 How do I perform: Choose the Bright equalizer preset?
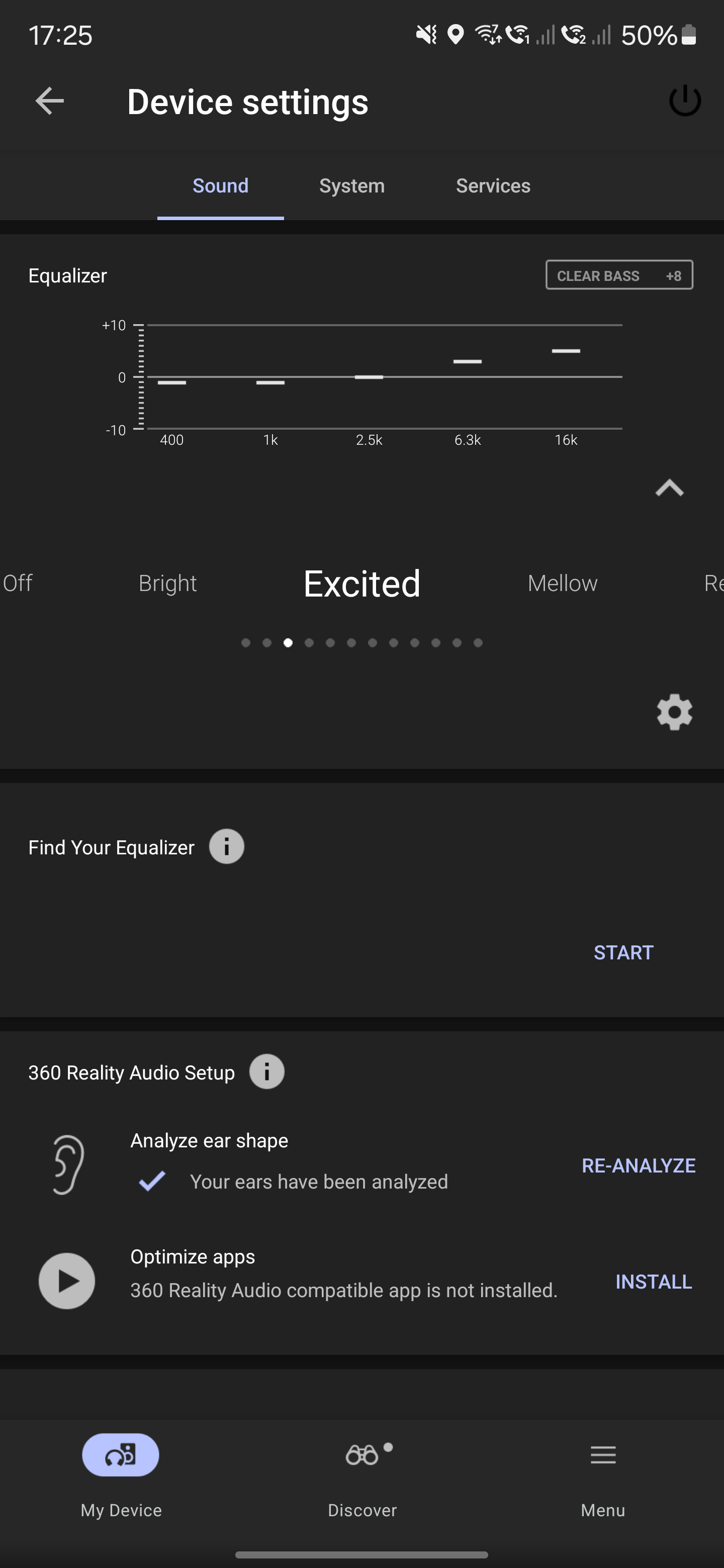[x=167, y=583]
